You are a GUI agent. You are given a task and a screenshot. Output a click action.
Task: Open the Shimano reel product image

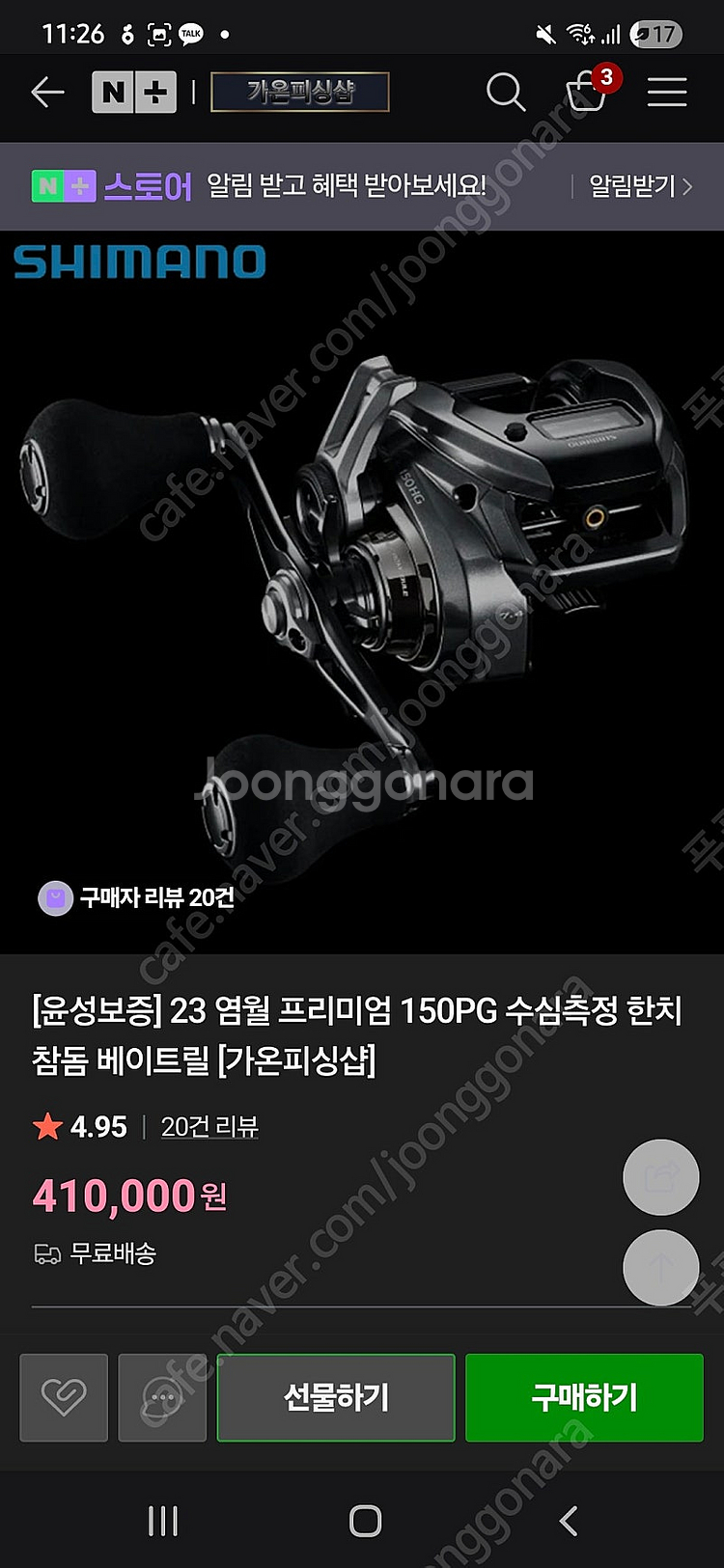[x=362, y=591]
